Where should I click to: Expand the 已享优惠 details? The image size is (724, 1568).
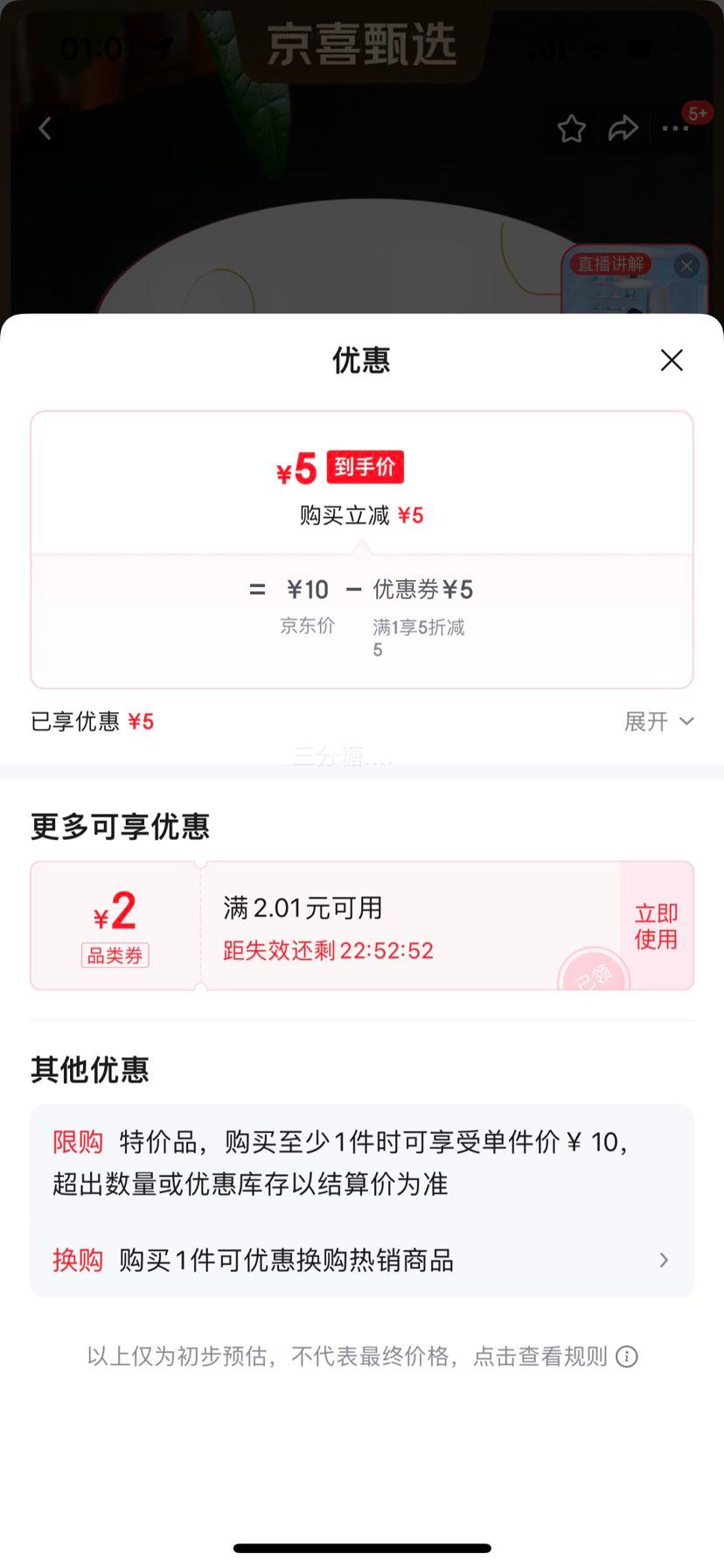[658, 722]
